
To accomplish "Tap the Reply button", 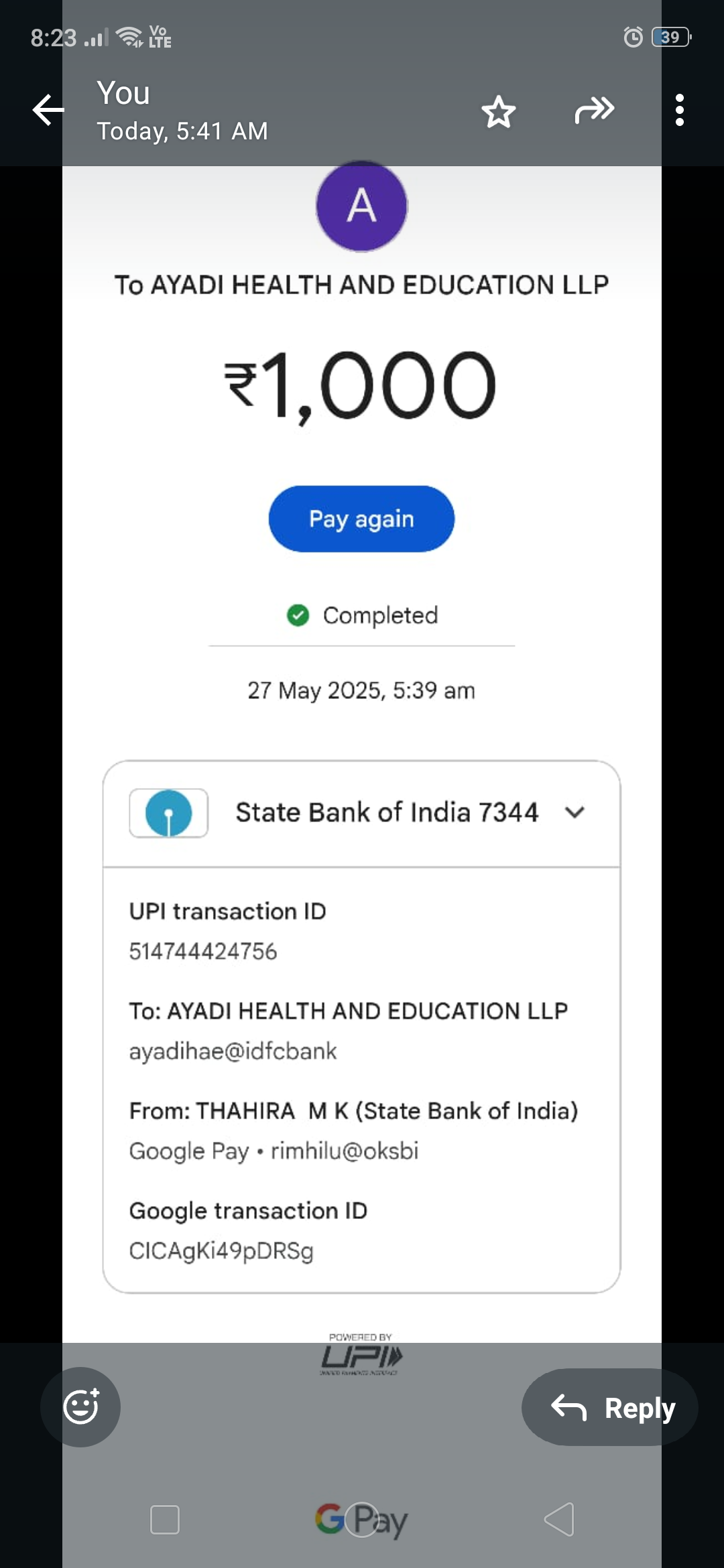I will (x=610, y=1407).
